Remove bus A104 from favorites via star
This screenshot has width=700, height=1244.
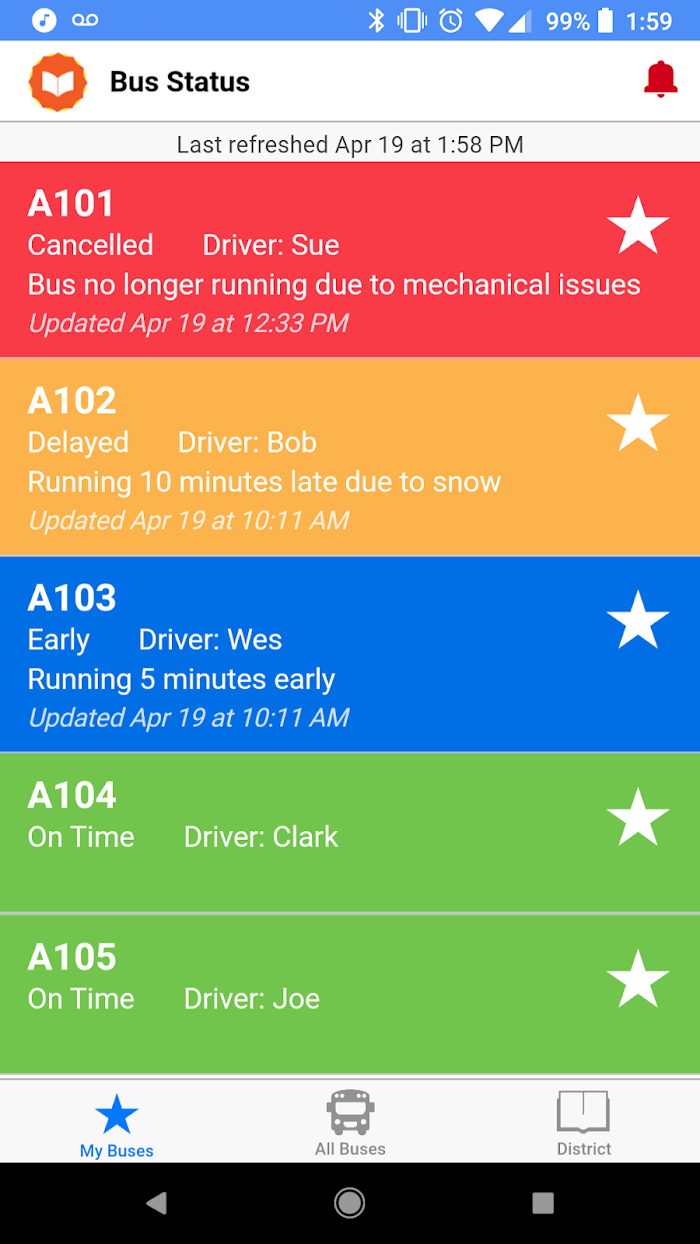tap(638, 816)
